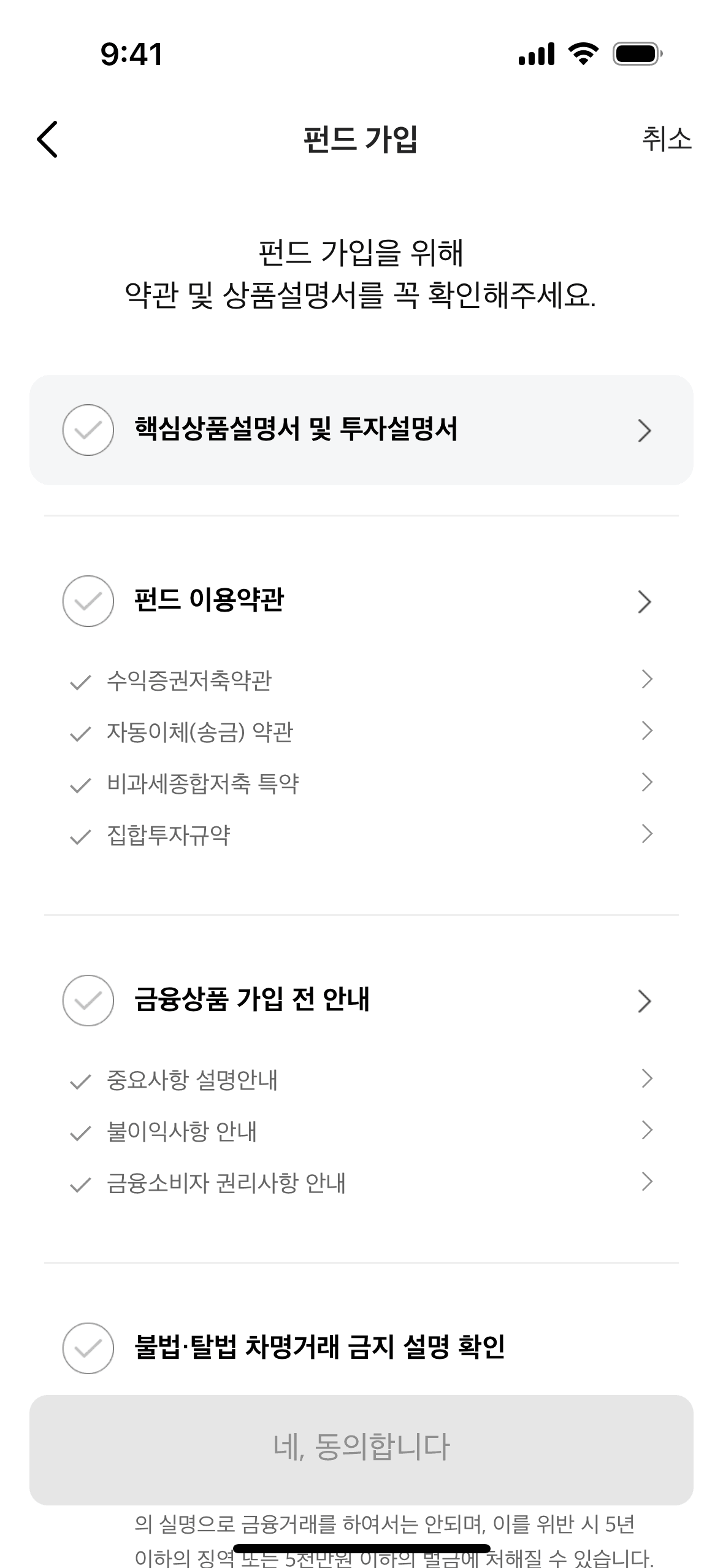Image resolution: width=723 pixels, height=1568 pixels.
Task: Check the 핵심상품설명서 및 투자설명서 checkbox
Action: coord(88,430)
